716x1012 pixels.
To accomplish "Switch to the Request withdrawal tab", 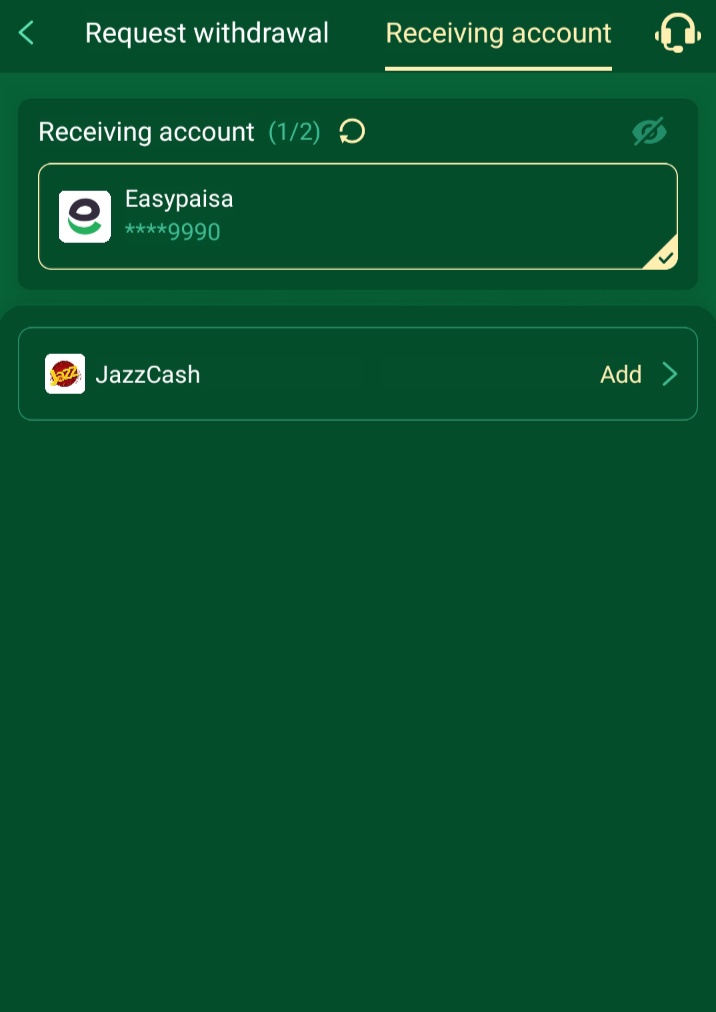I will 207,33.
